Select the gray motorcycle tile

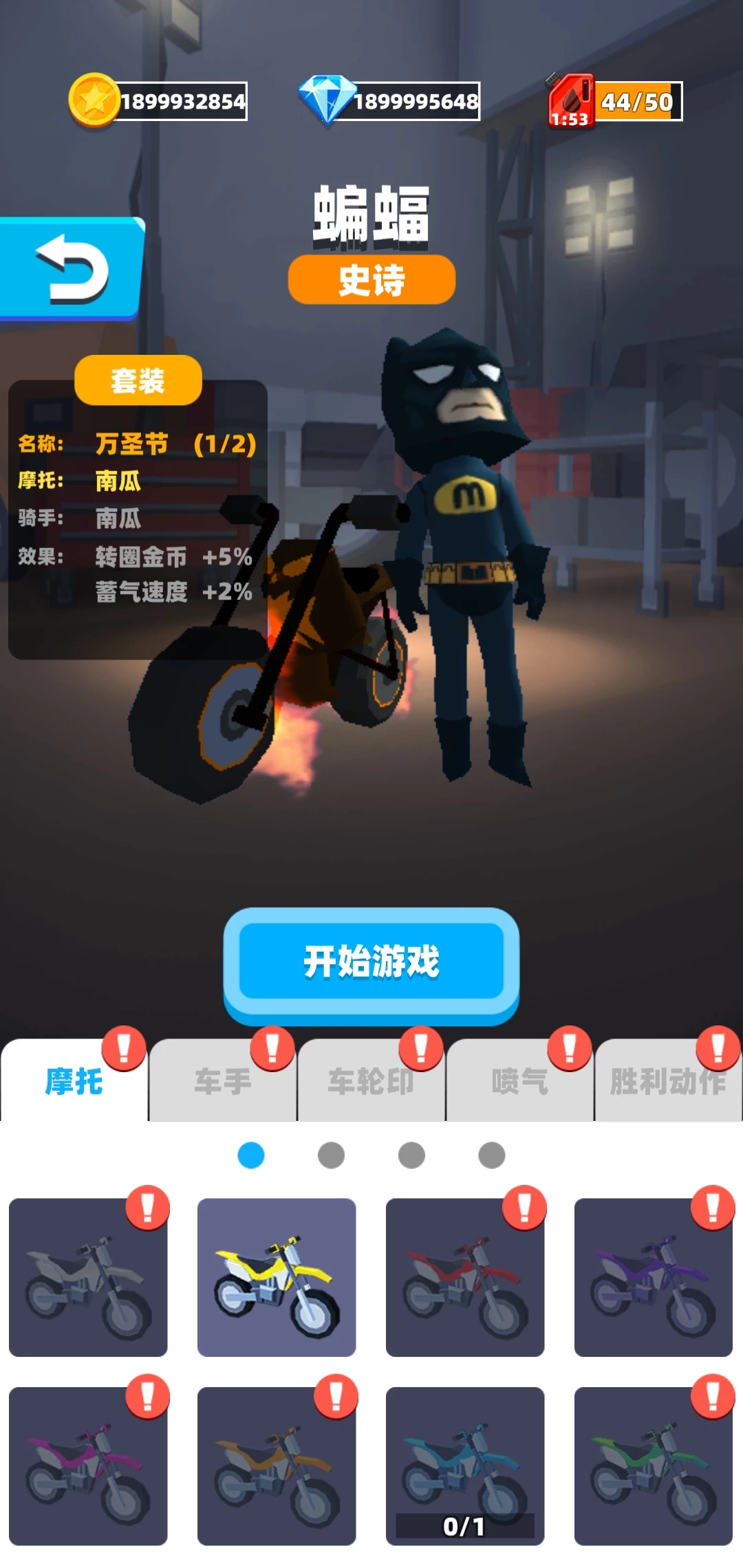click(x=88, y=1277)
